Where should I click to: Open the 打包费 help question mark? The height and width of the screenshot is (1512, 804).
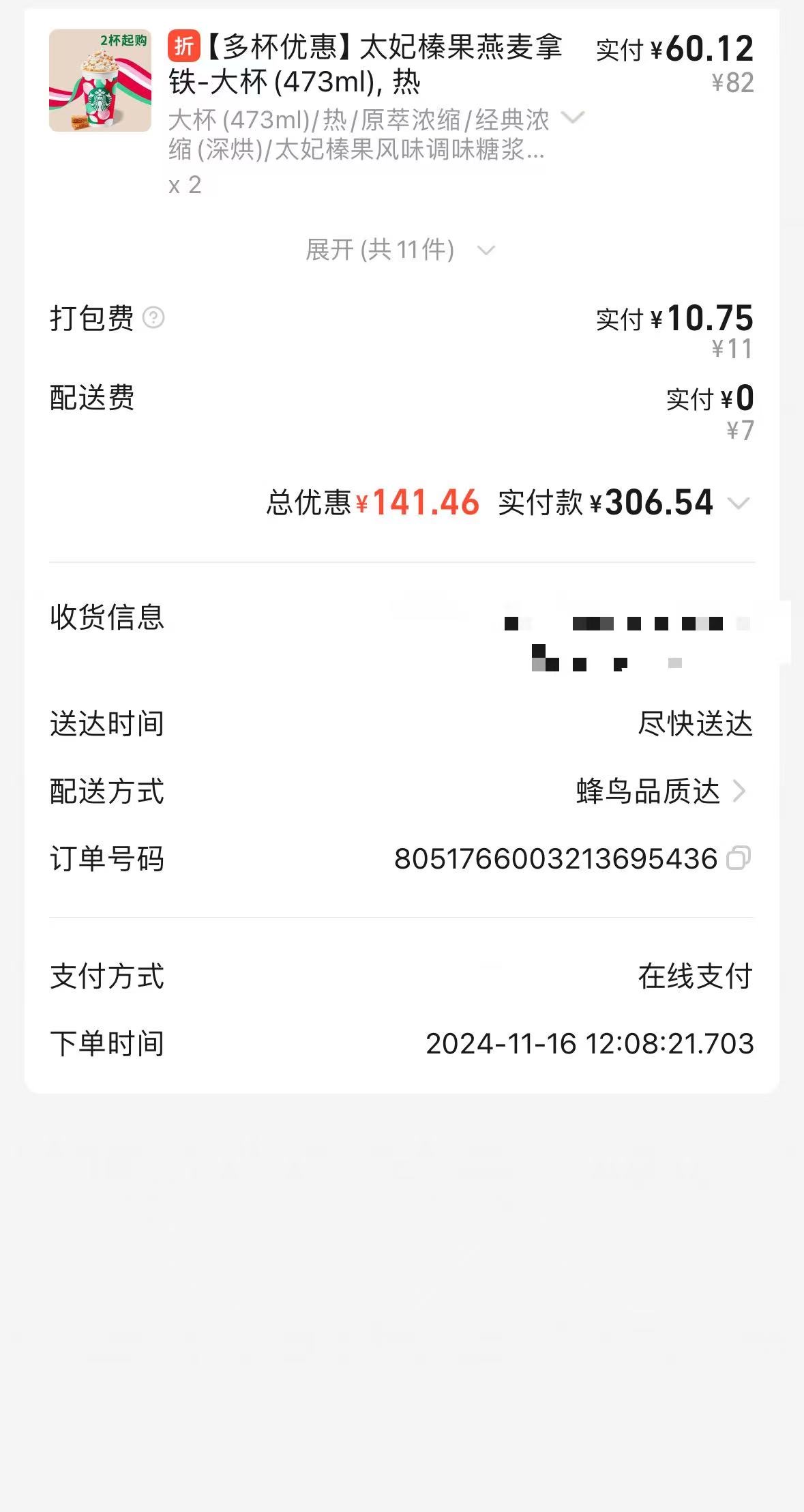coord(153,318)
